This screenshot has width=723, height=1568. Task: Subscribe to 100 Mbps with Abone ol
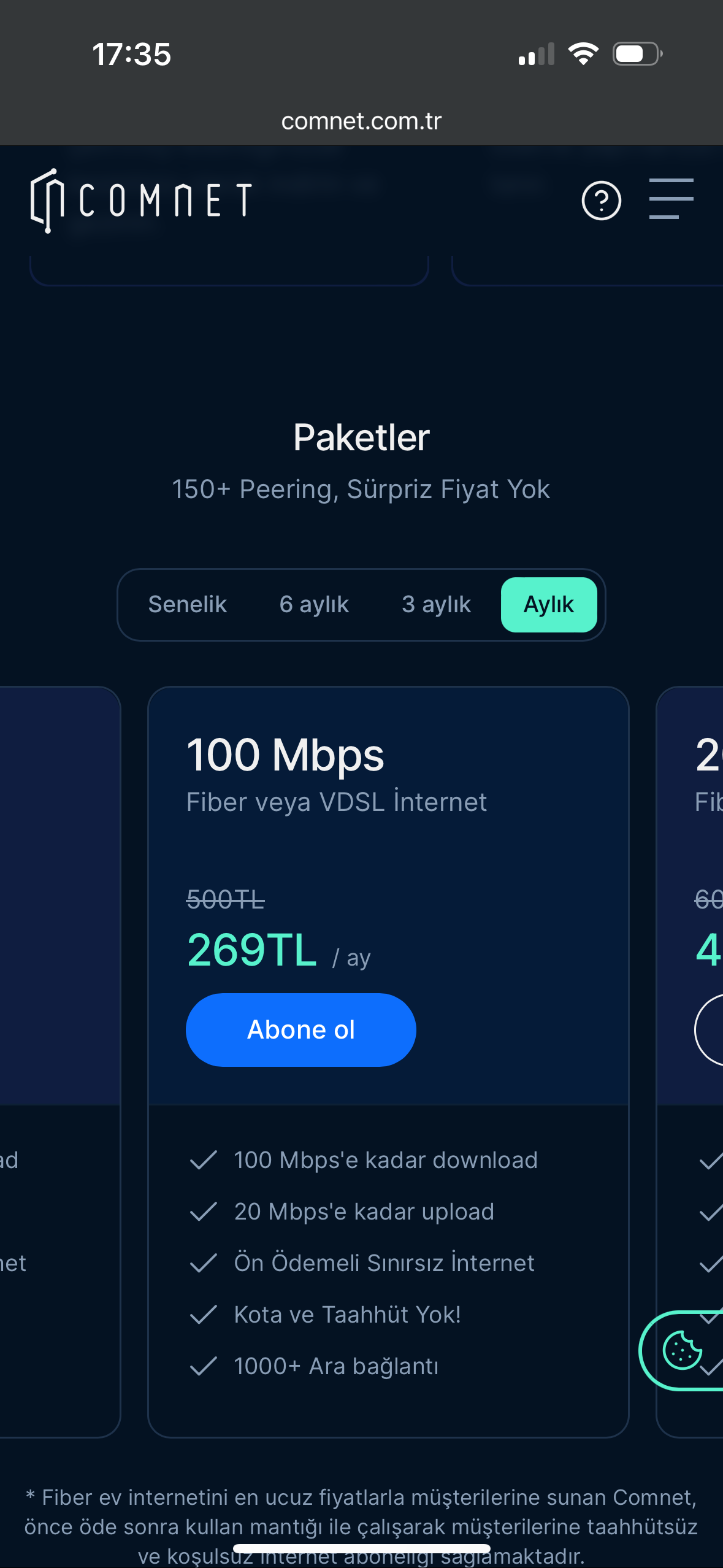300,1030
